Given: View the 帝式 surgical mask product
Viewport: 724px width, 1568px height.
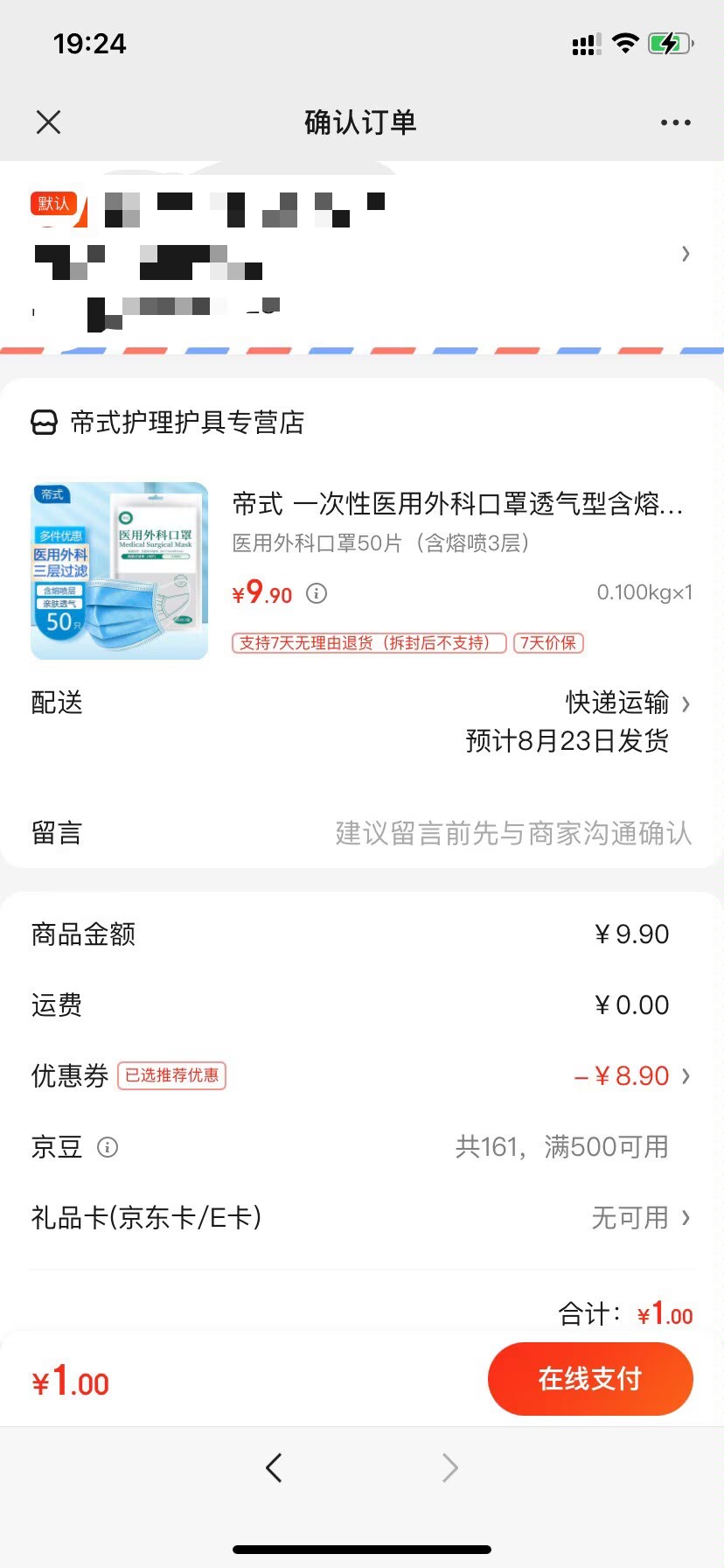Looking at the screenshot, I should [x=120, y=570].
